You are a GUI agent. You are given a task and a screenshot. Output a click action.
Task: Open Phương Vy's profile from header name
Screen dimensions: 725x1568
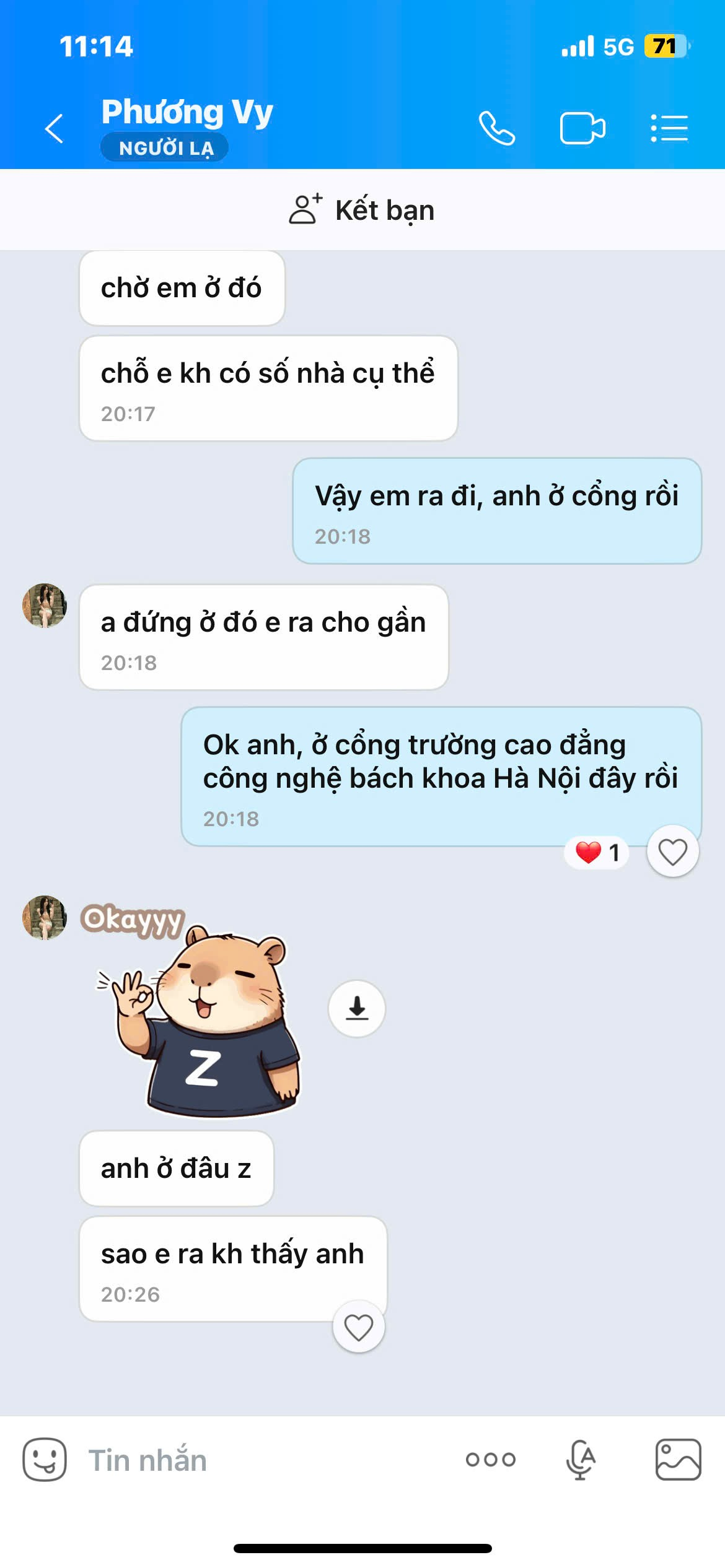[x=187, y=113]
